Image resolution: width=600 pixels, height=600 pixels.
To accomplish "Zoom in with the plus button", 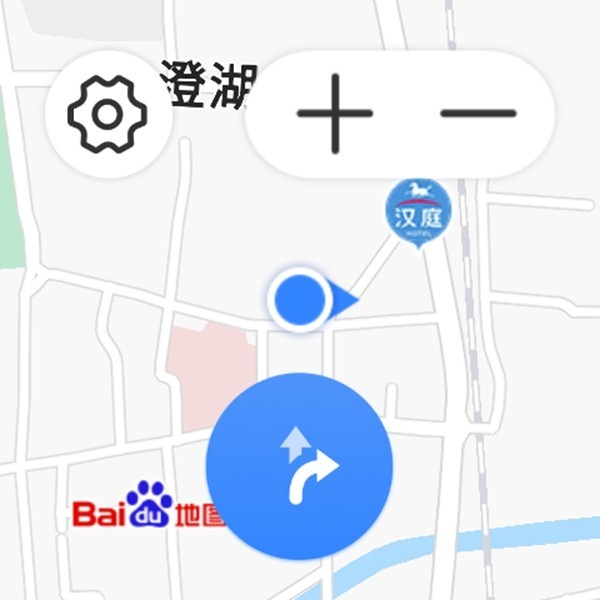I will (335, 113).
